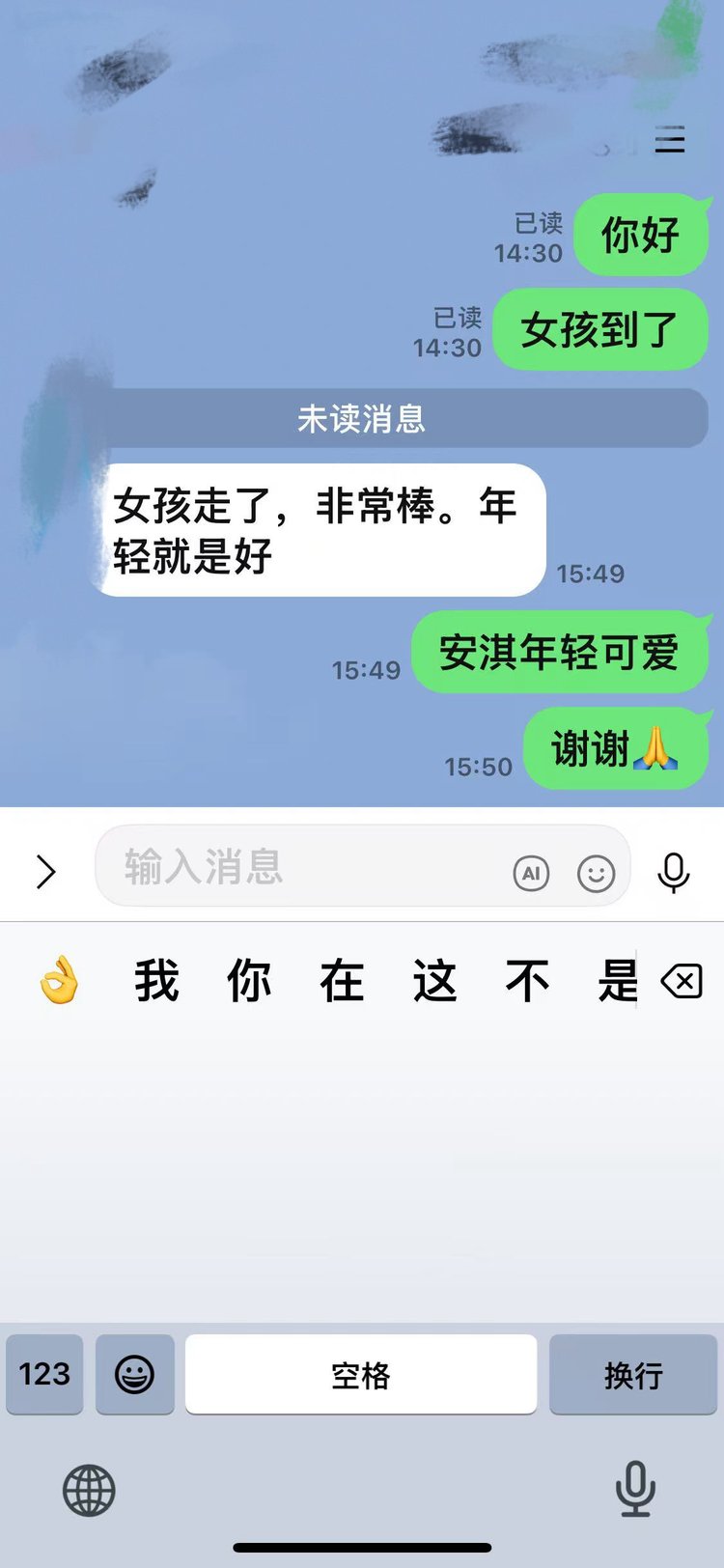Select the suggested word 你
The width and height of the screenshot is (724, 1568).
249,981
